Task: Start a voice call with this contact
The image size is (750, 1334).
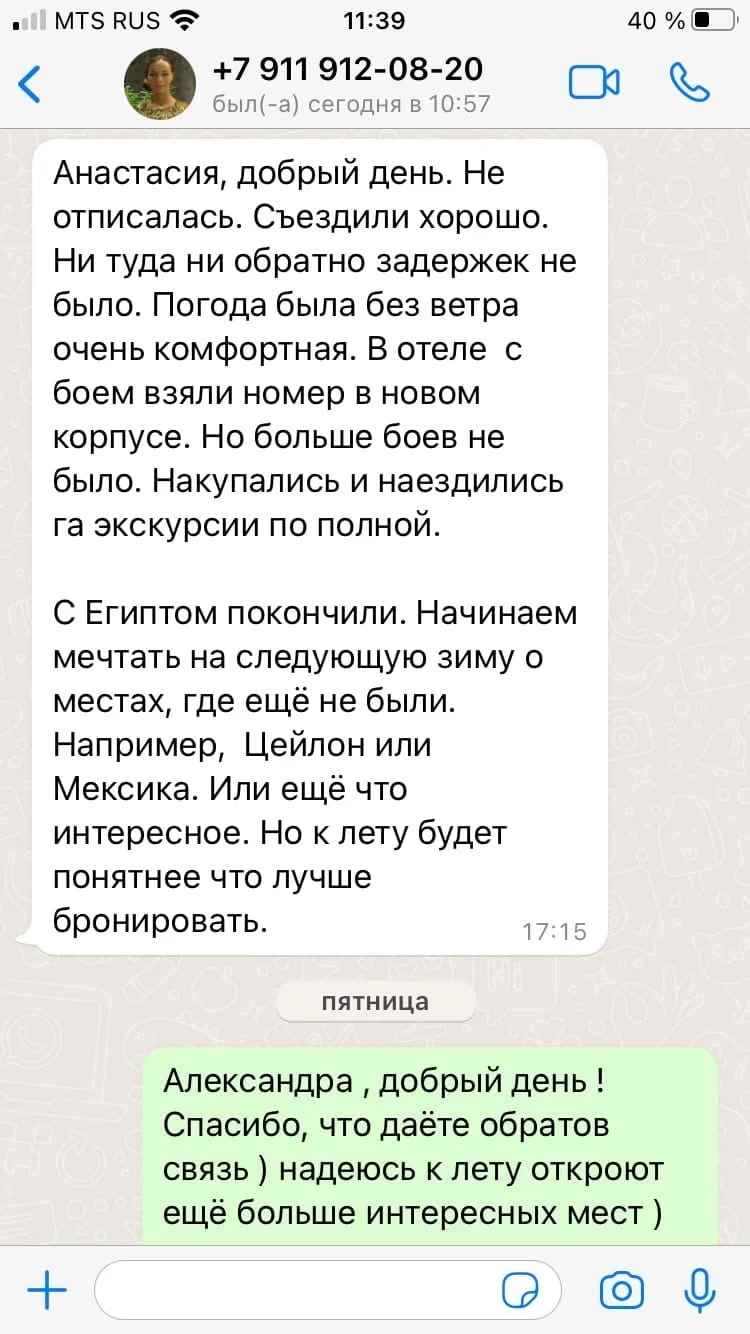Action: (x=690, y=84)
